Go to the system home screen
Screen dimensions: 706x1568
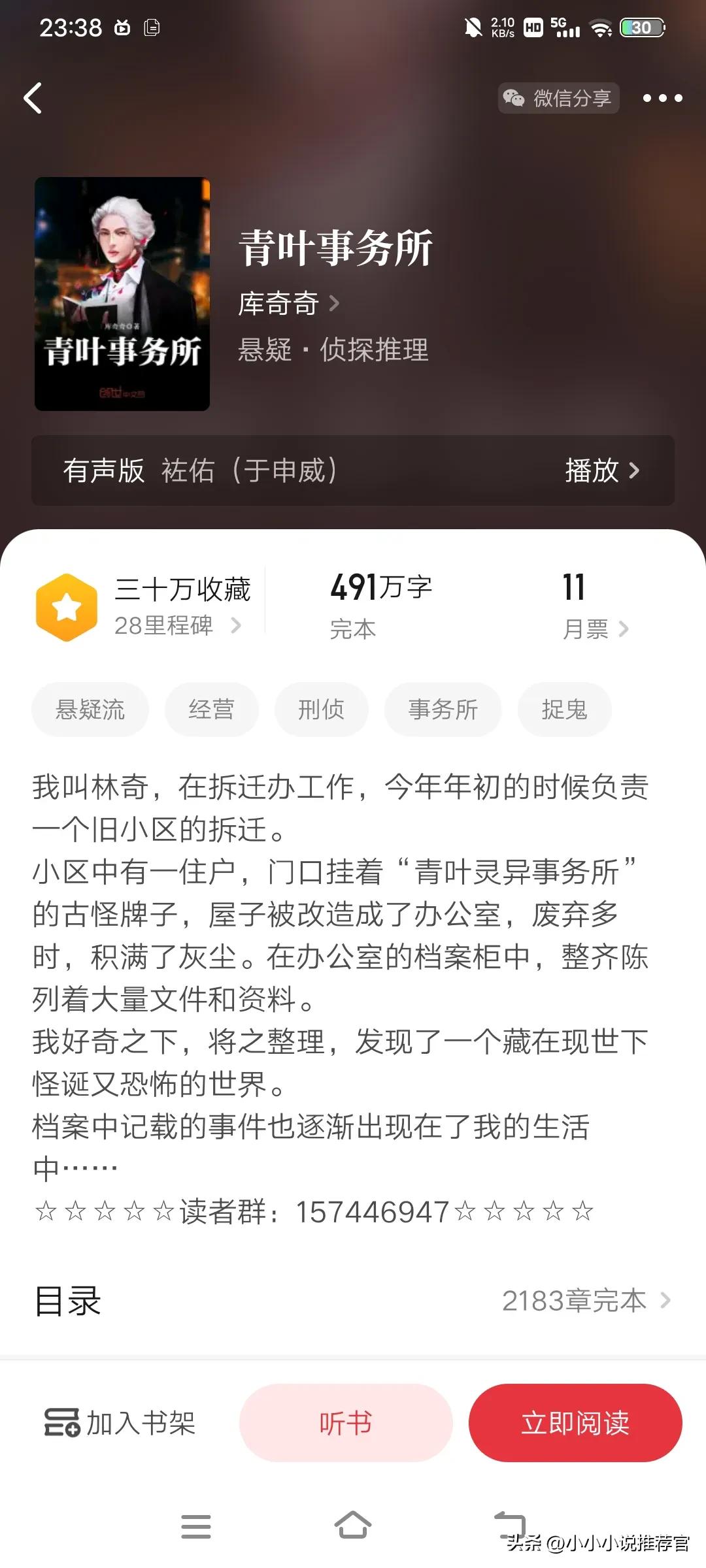(x=353, y=1526)
